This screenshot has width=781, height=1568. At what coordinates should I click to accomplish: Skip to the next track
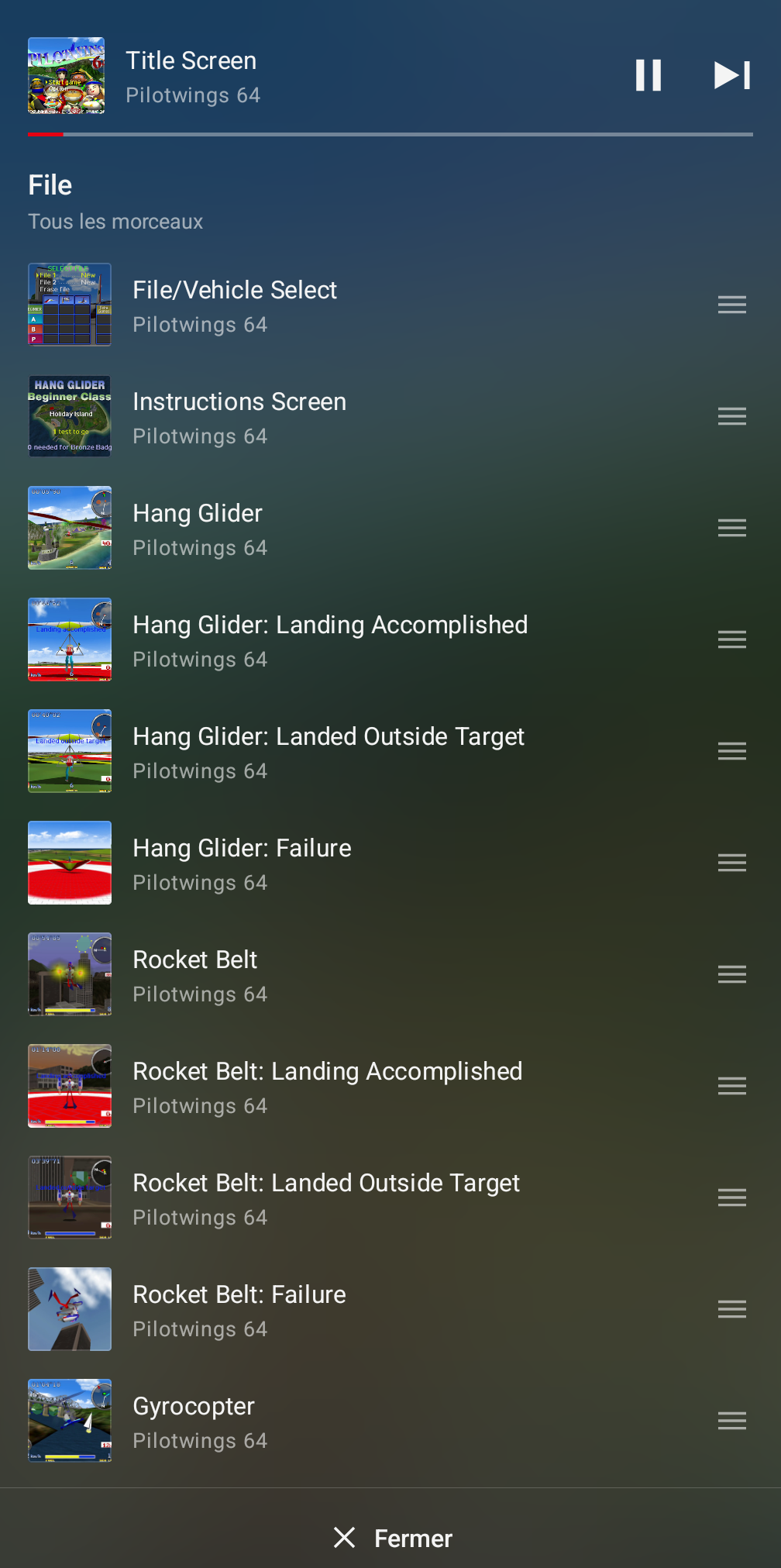[x=731, y=76]
